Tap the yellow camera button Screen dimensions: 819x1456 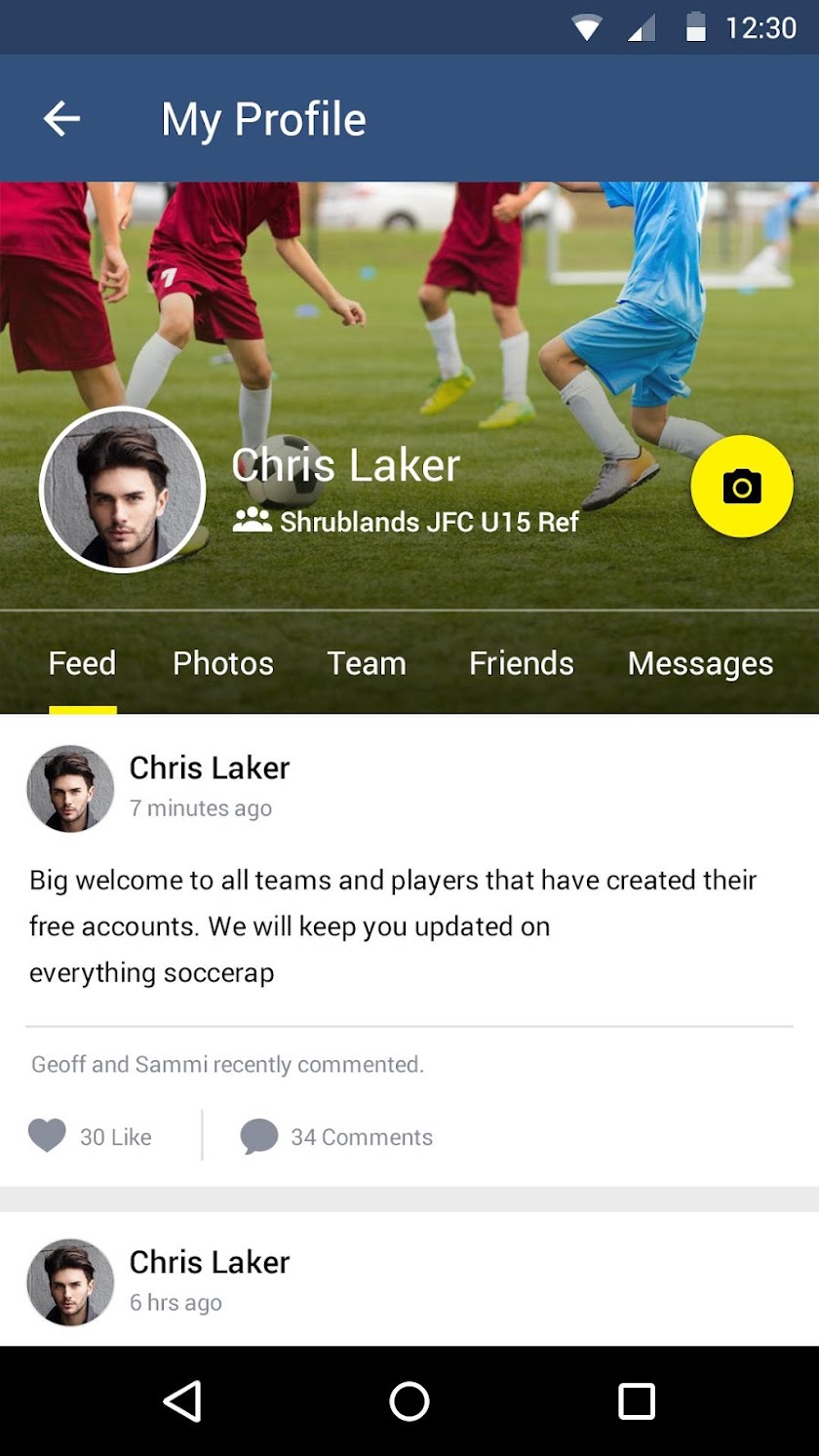[x=741, y=486]
